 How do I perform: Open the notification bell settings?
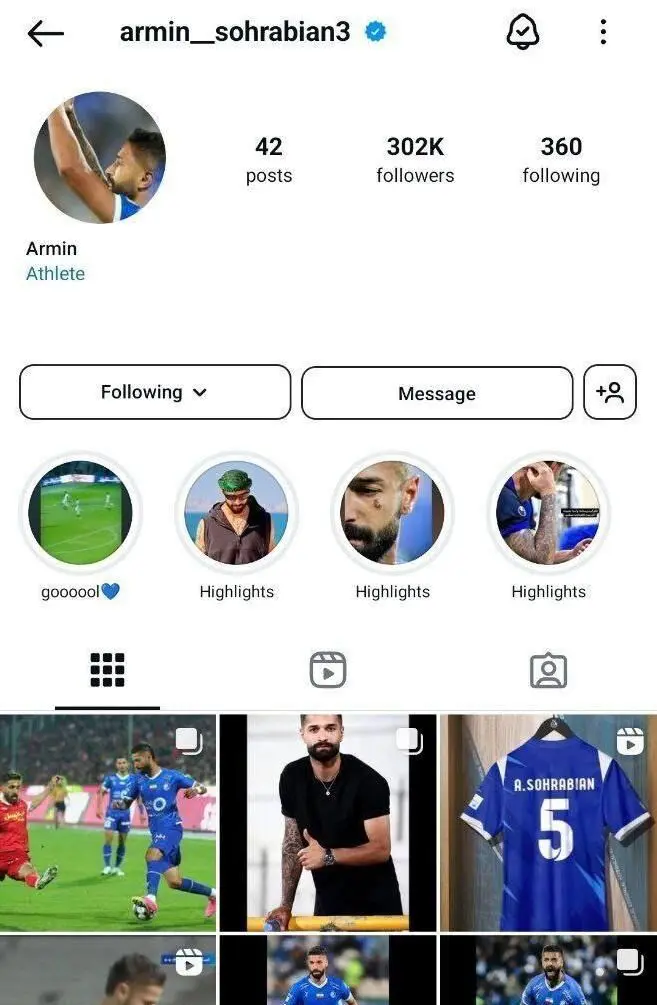[x=522, y=32]
